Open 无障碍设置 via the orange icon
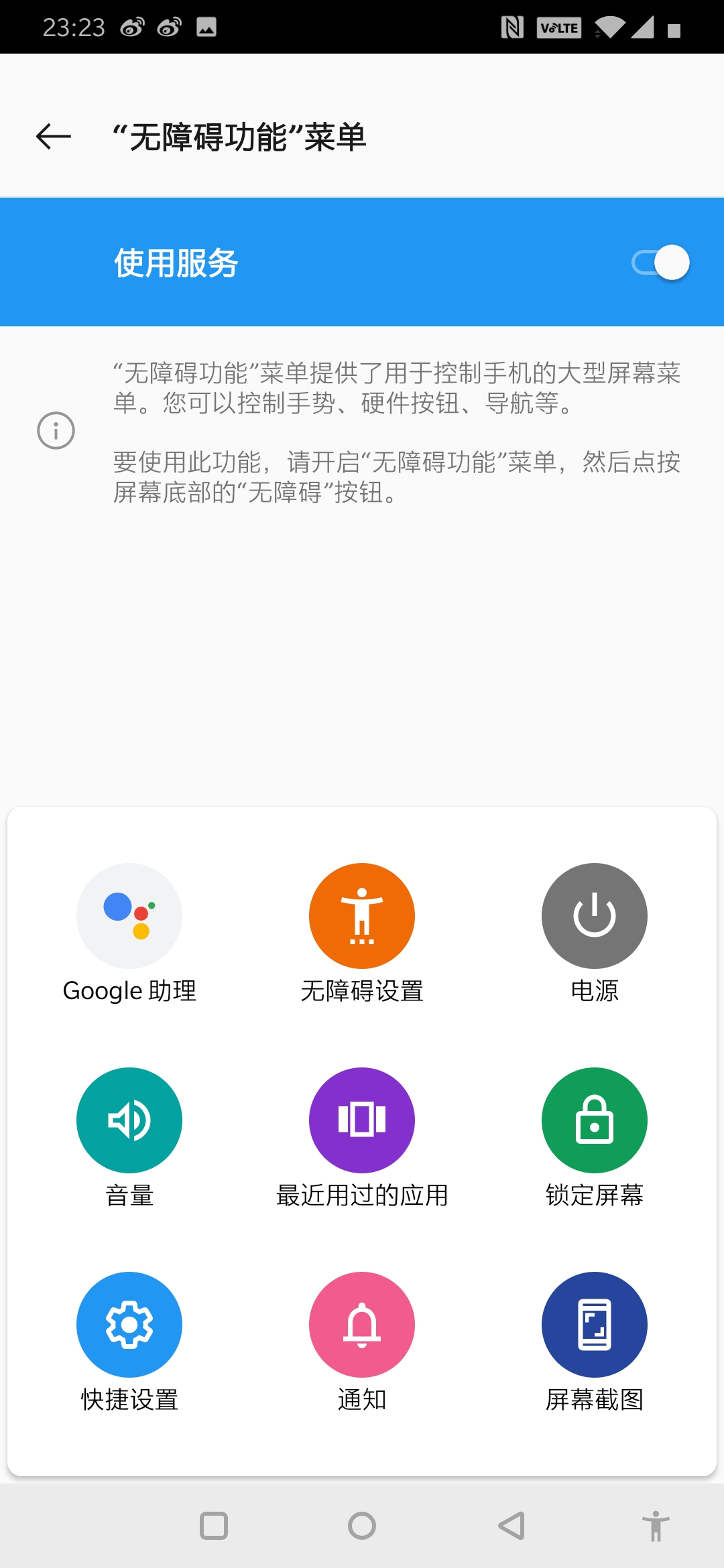724x1568 pixels. [x=361, y=915]
